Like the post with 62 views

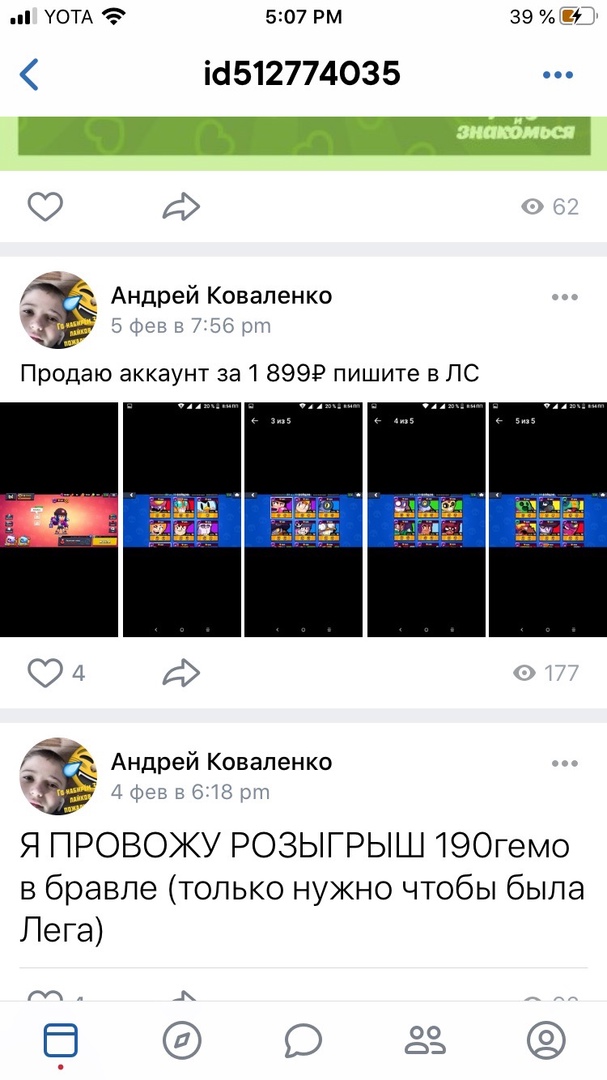tap(45, 207)
